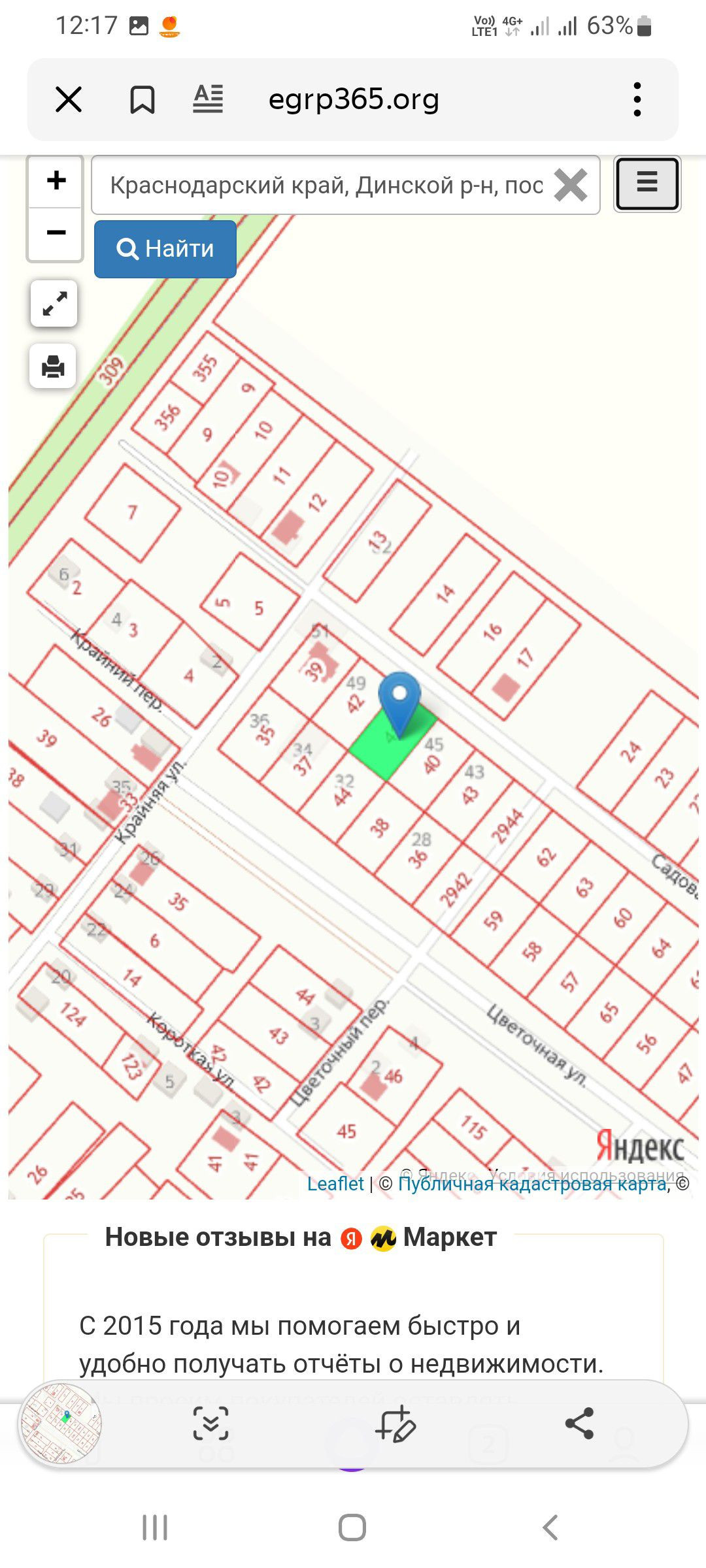Tap the scroll capture icon
Viewport: 706px width, 1568px height.
[210, 1423]
